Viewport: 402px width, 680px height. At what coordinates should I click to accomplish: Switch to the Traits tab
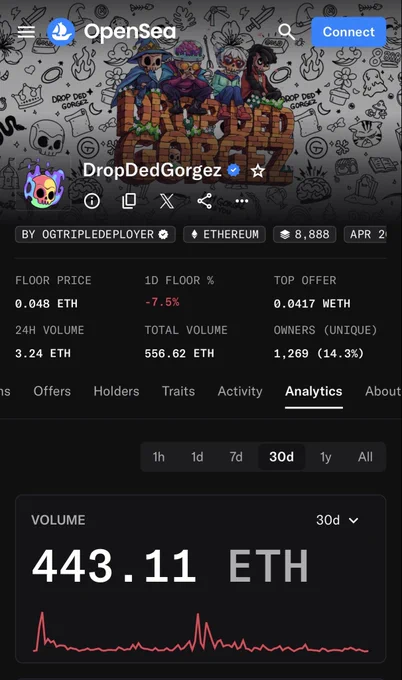click(178, 391)
